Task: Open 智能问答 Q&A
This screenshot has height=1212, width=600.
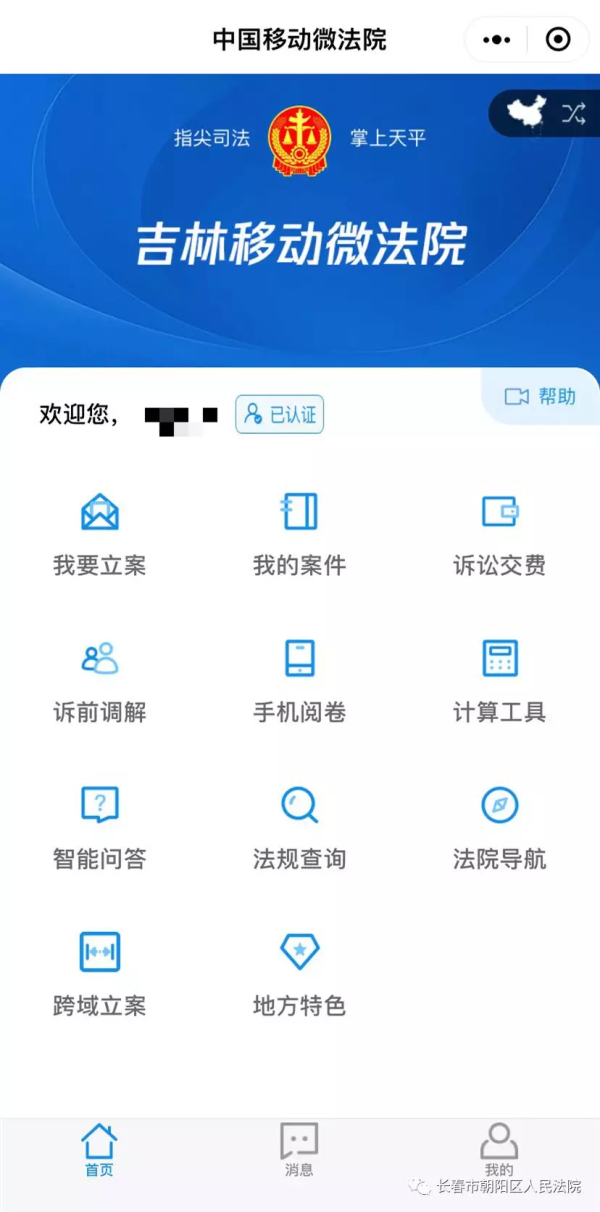Action: pyautogui.click(x=100, y=829)
